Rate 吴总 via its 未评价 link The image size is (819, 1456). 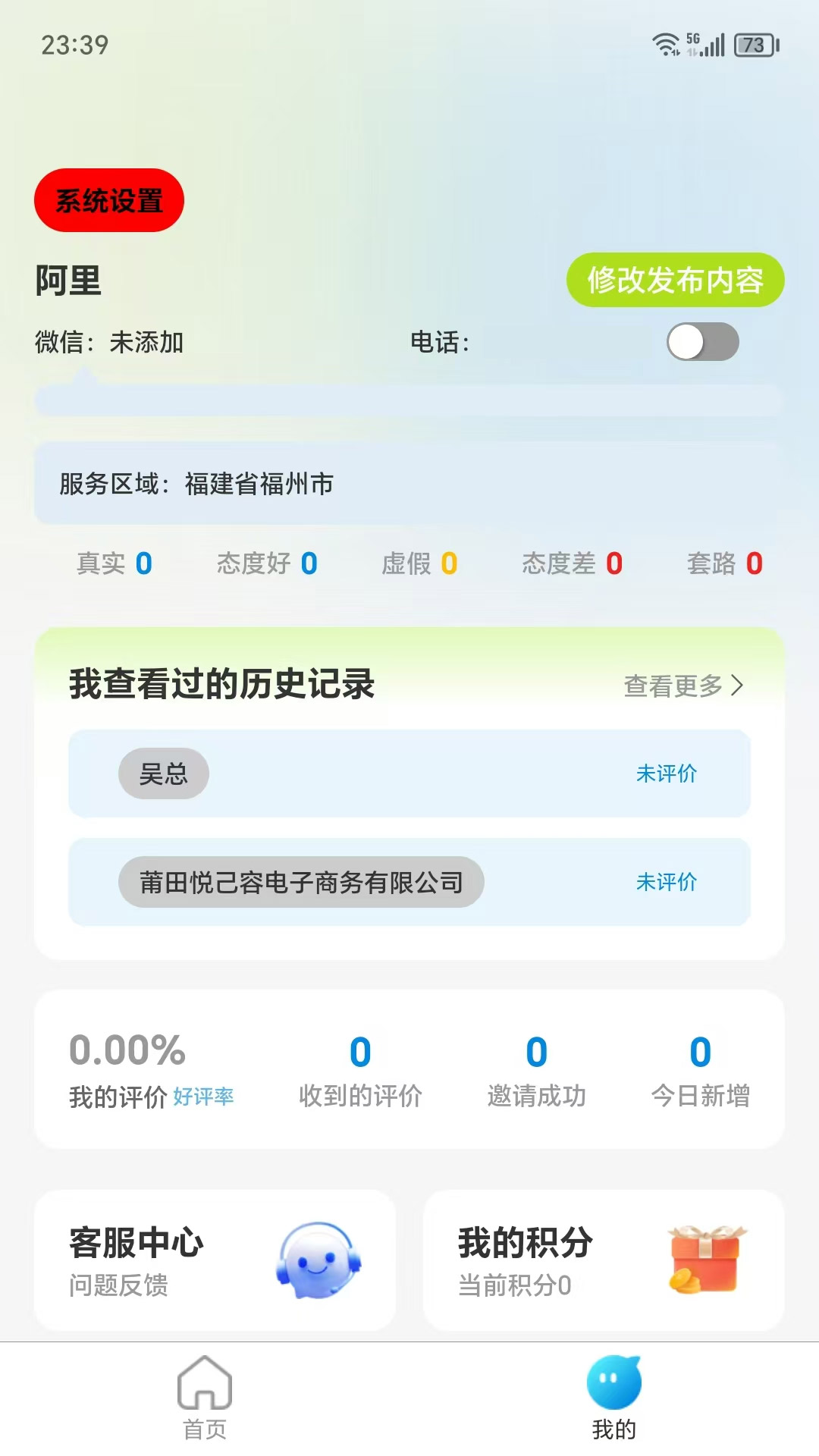[667, 773]
